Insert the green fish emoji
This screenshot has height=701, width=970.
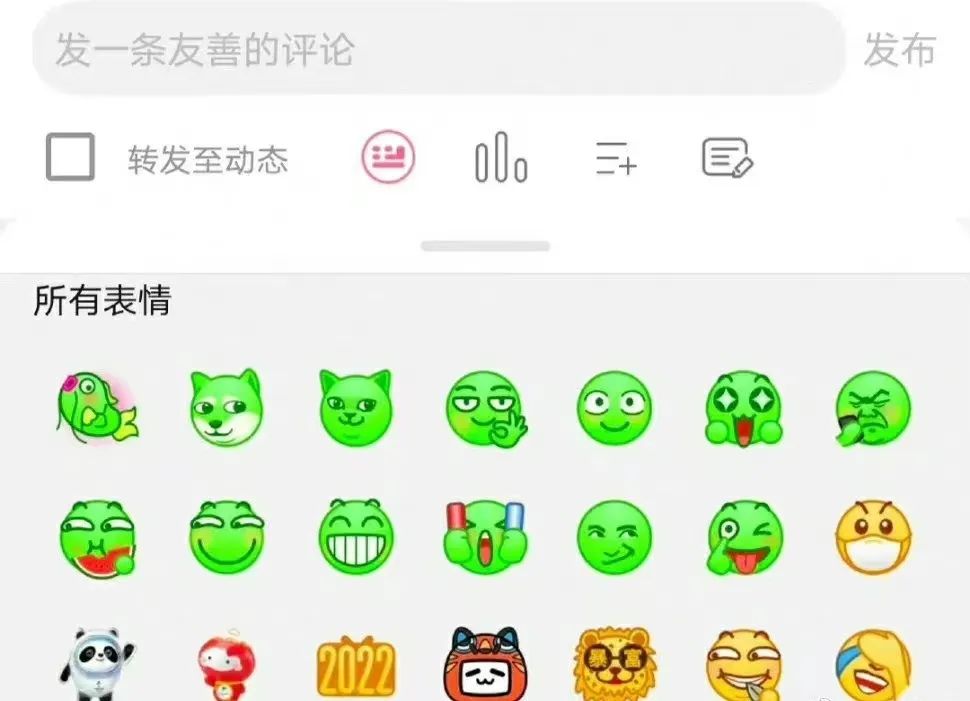97,407
